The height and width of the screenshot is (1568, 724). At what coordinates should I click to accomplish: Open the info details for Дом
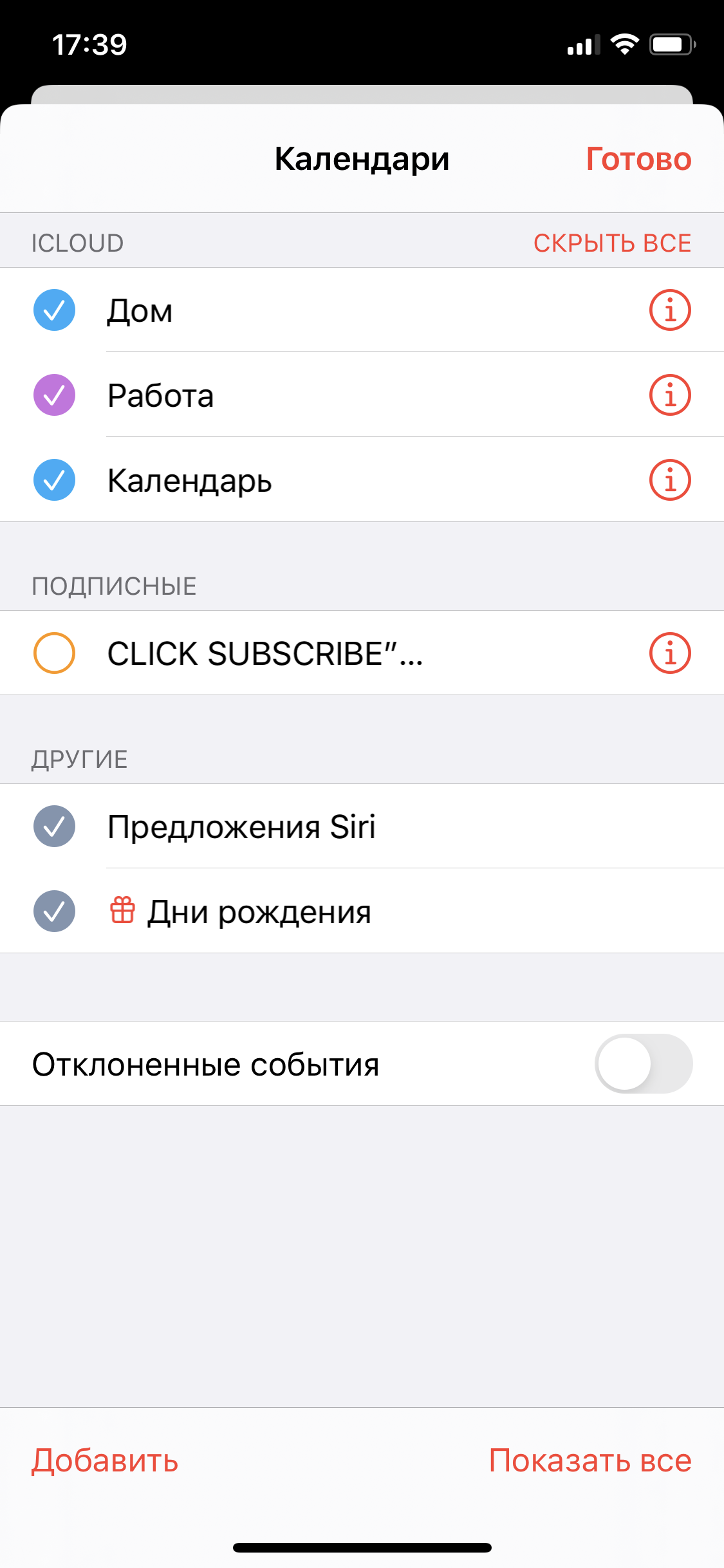669,310
